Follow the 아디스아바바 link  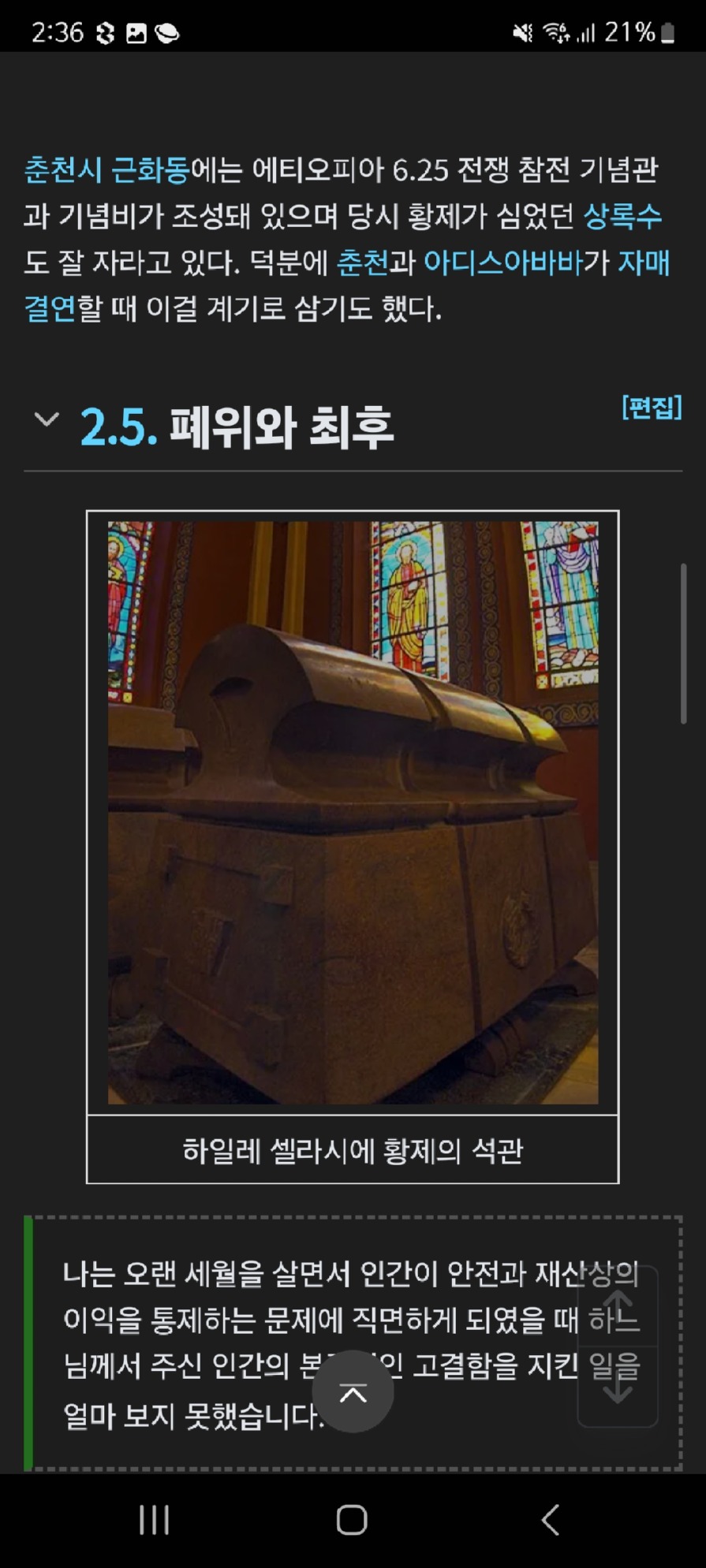tap(502, 262)
